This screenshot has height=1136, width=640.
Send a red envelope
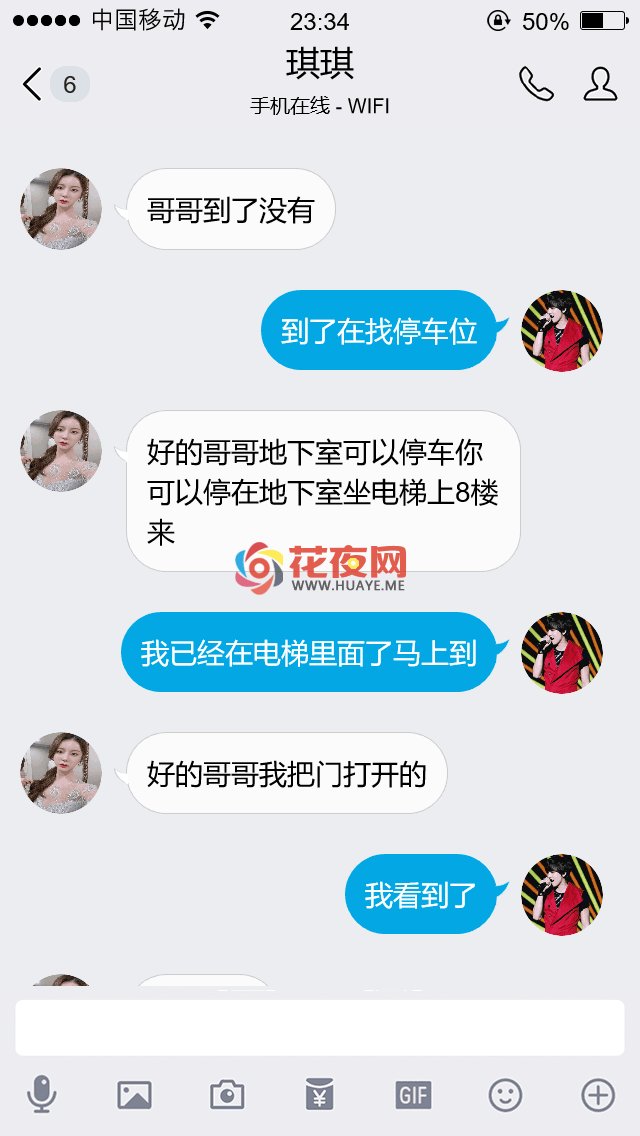pos(320,1094)
